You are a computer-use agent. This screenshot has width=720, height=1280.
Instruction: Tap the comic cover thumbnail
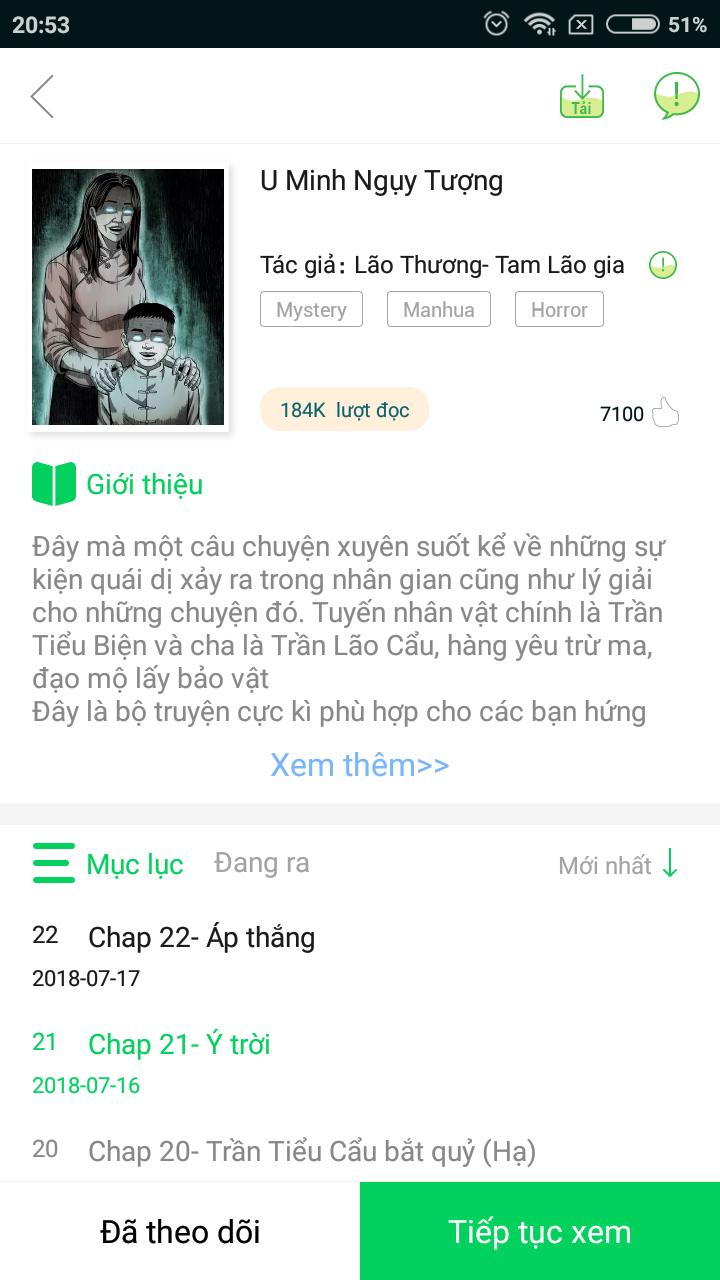click(x=128, y=297)
